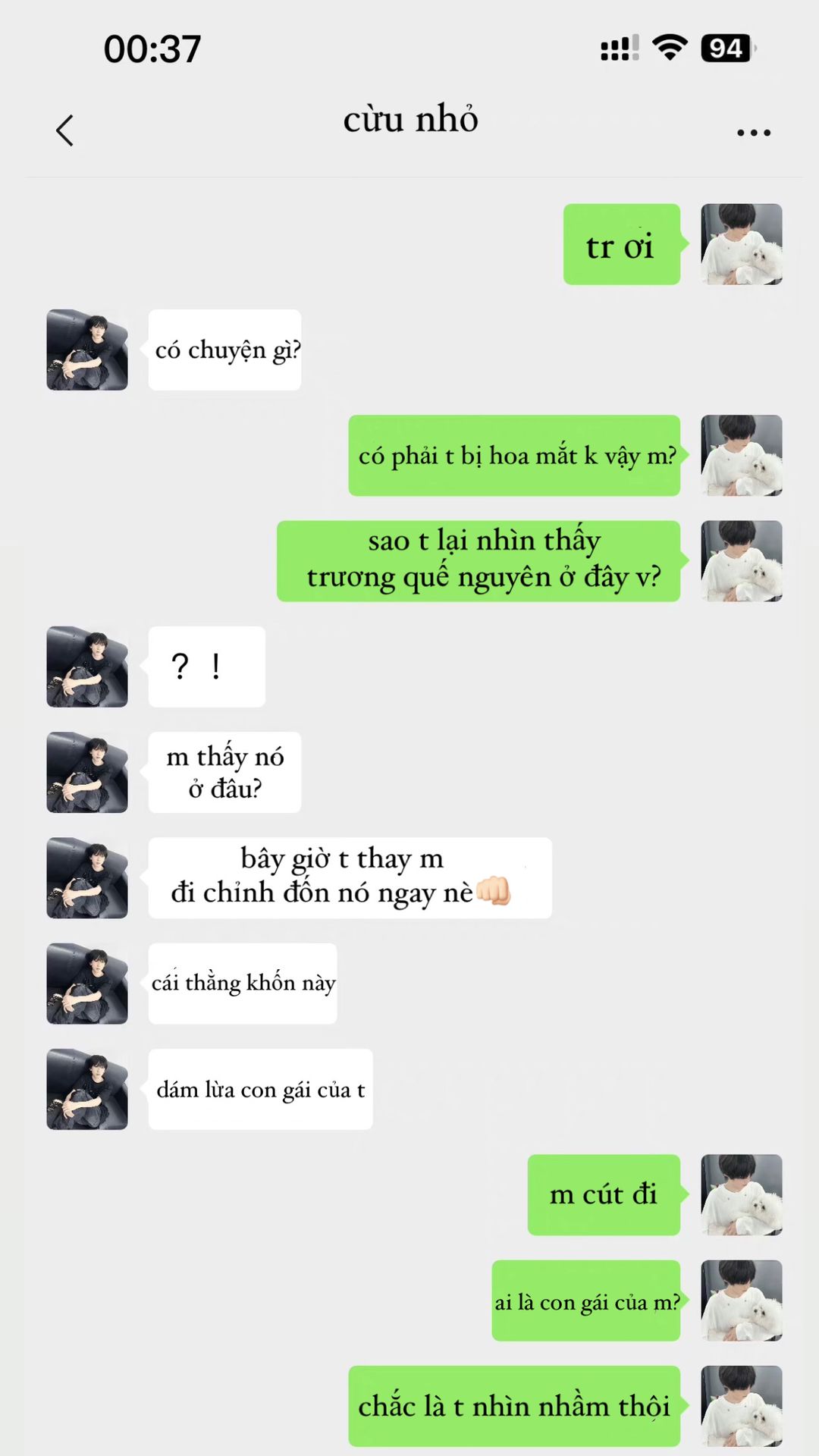Image resolution: width=819 pixels, height=1456 pixels.
Task: Open contact avatar next to "cái thằng khốn này"
Action: click(x=87, y=984)
